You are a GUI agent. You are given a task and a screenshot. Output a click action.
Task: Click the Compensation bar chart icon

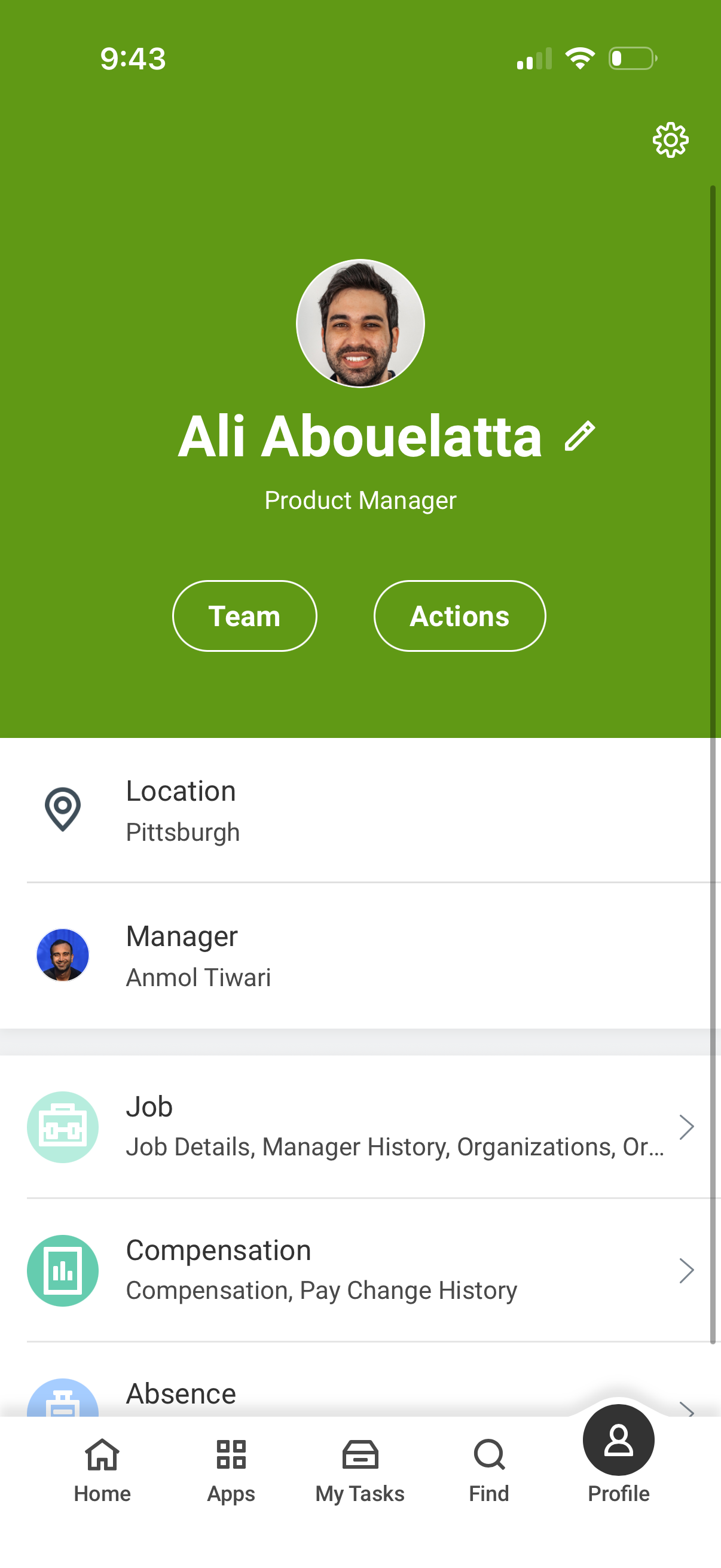[x=63, y=1270]
